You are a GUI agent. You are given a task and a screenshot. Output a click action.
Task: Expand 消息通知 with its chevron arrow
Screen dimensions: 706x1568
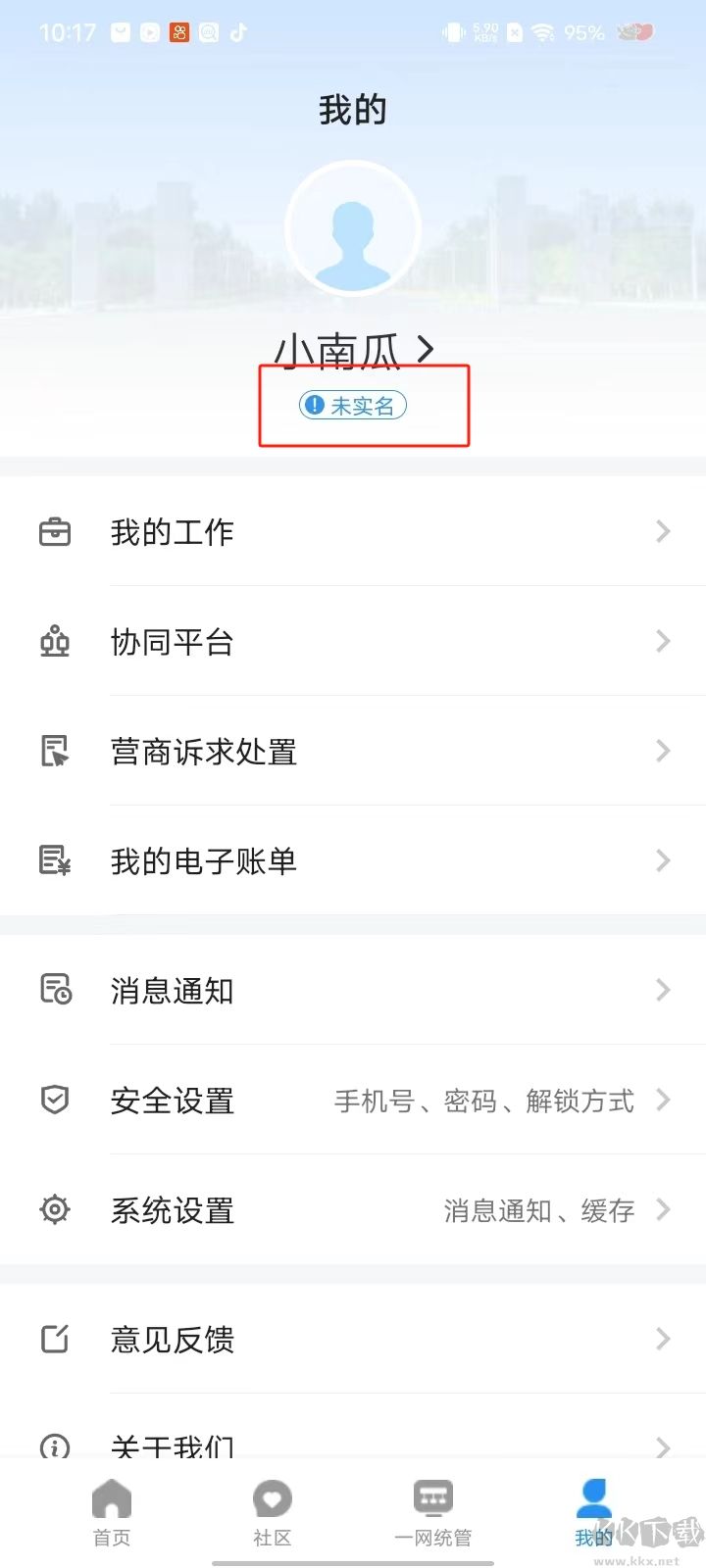(663, 991)
